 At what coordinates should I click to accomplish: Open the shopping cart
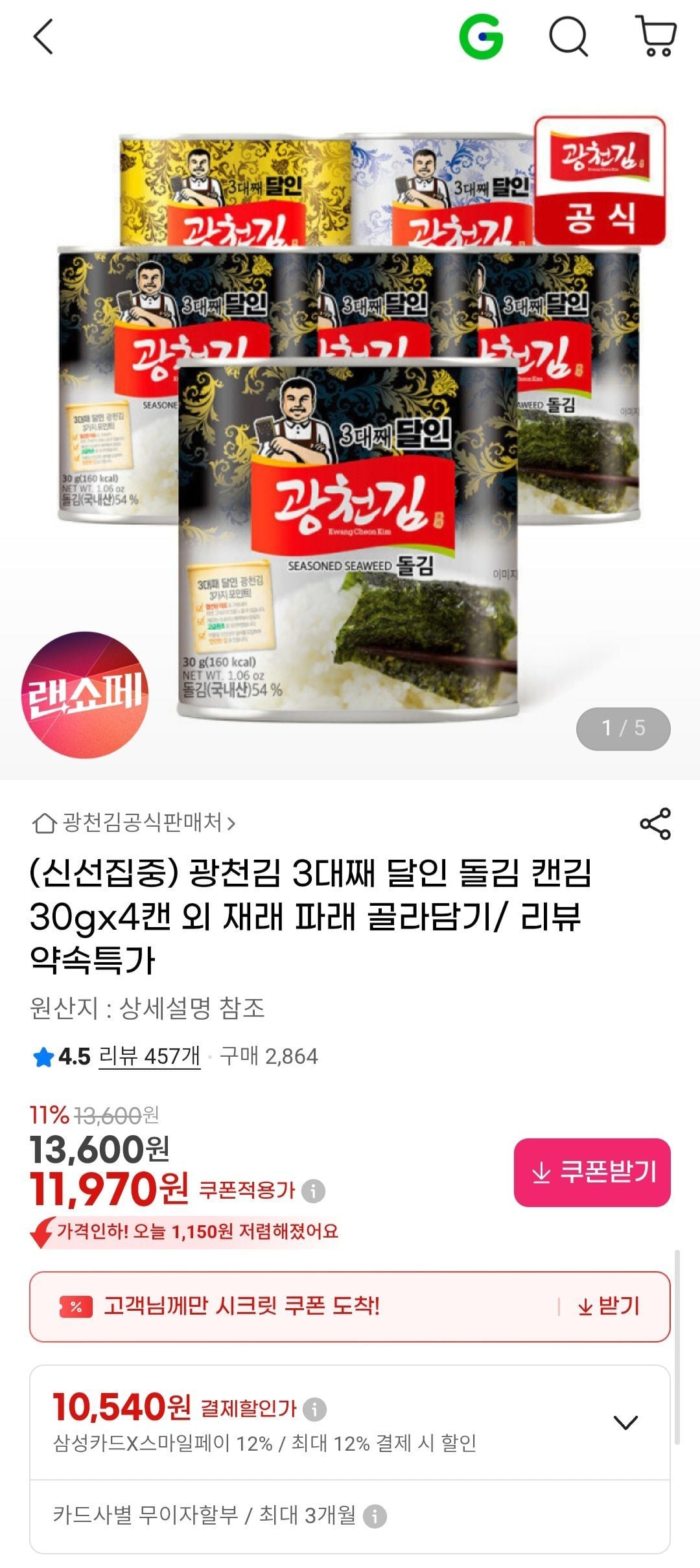[x=657, y=37]
